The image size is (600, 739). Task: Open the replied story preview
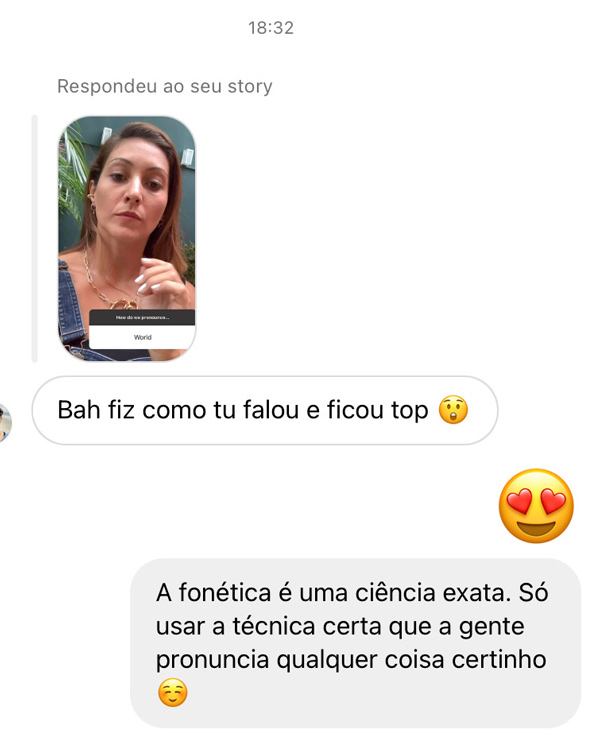127,238
